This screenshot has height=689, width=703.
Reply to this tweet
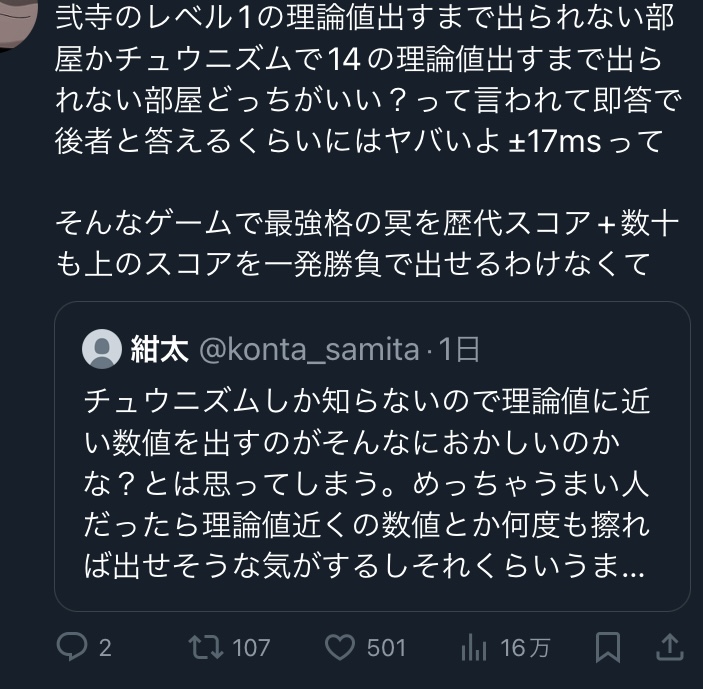(71, 647)
